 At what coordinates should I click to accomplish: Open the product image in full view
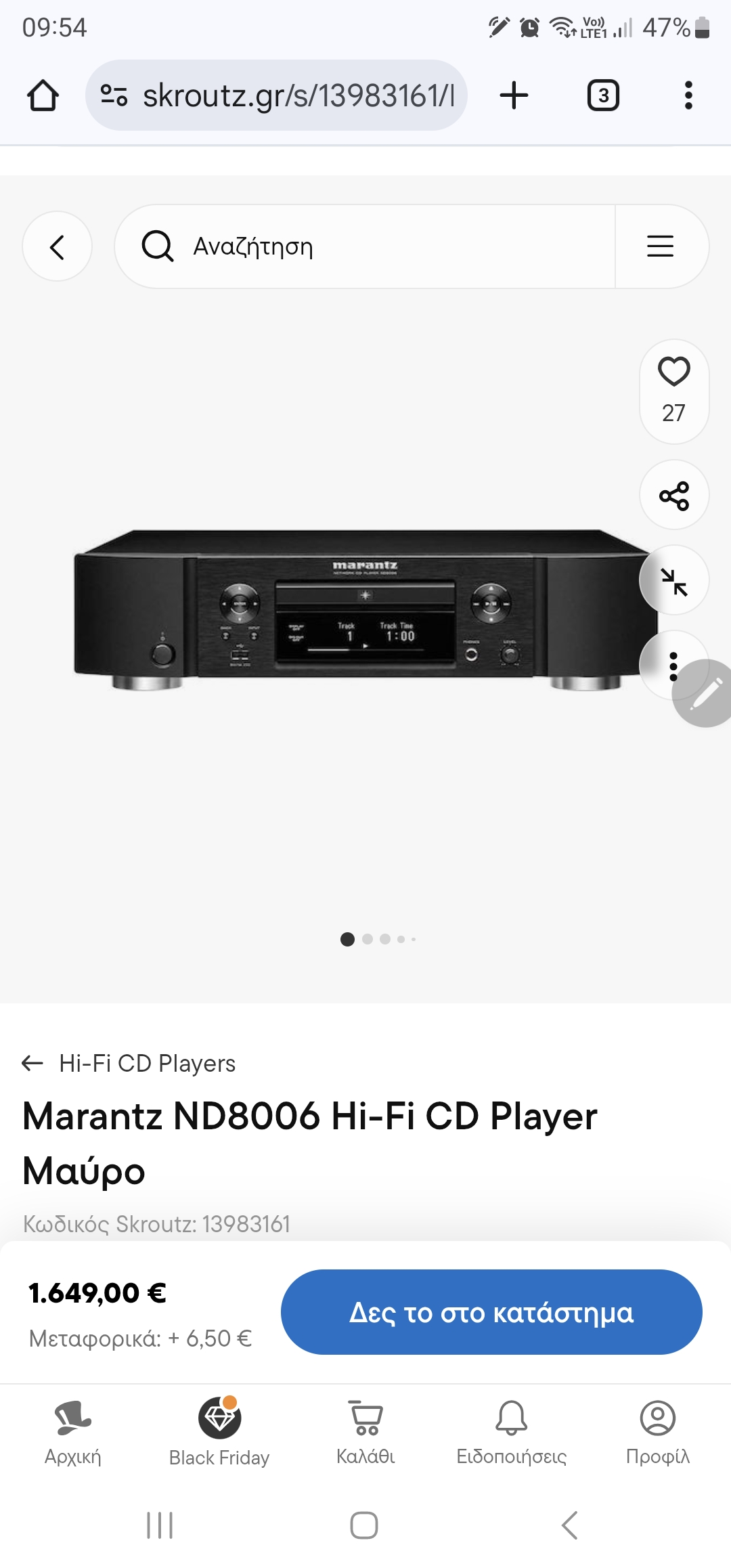coord(365,609)
